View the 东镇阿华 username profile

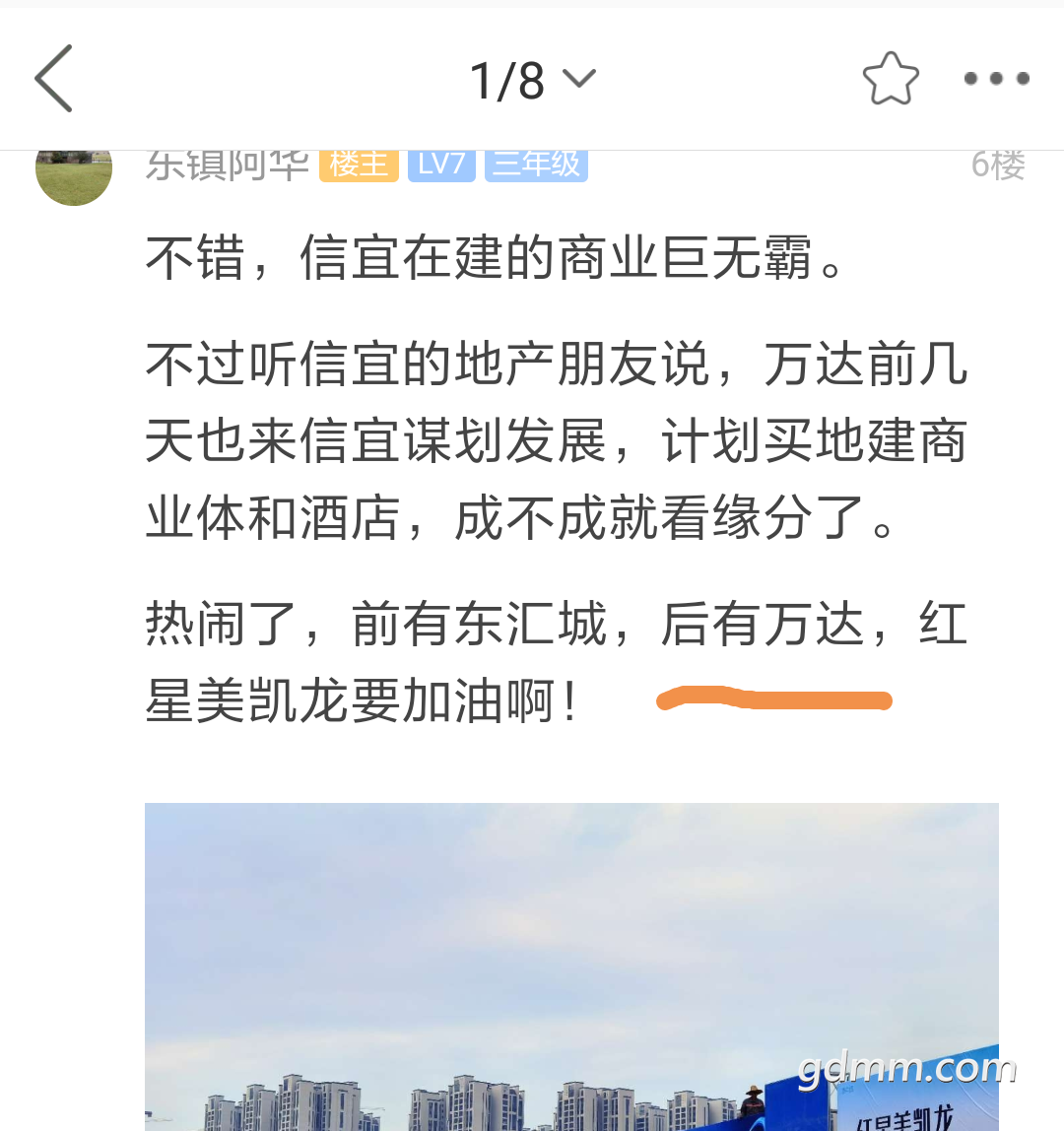coord(228,166)
